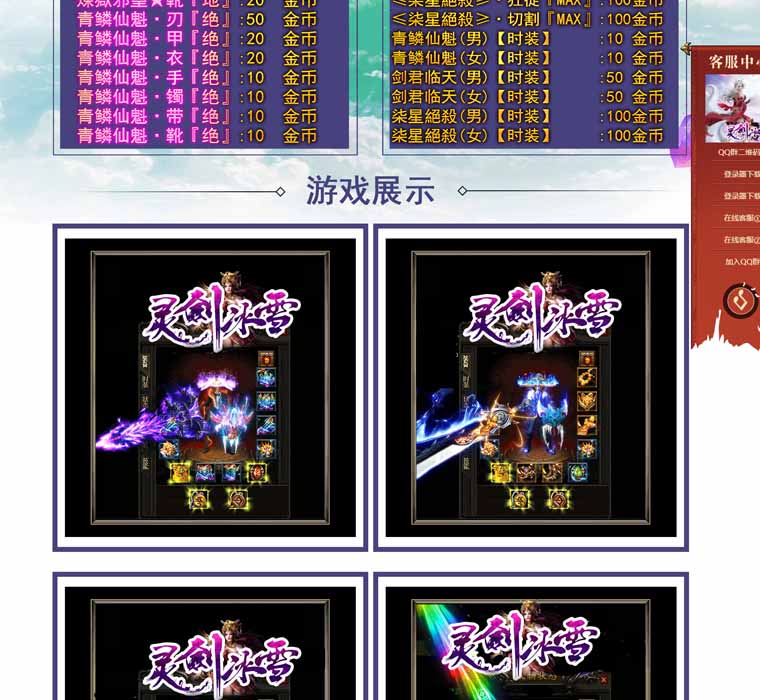Tap 加入QQ群 in the customer service panel
This screenshot has width=760, height=700.
(741, 262)
